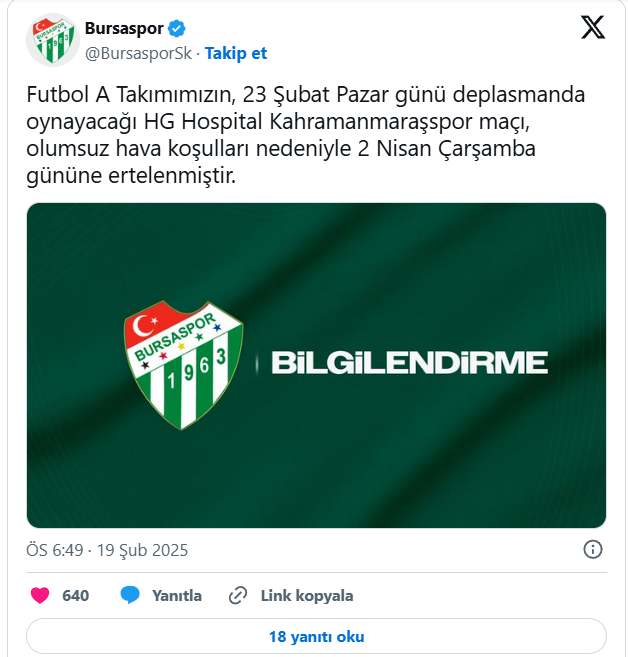The height and width of the screenshot is (657, 628).
Task: Follow Bursaspor via Takip et
Action: click(x=236, y=53)
